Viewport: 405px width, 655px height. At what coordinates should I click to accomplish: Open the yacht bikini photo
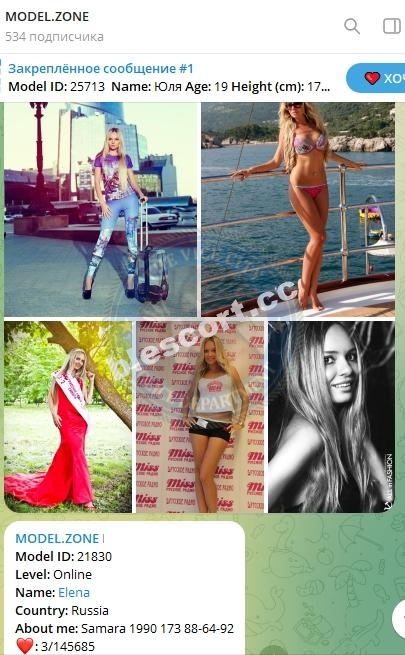[x=298, y=209]
